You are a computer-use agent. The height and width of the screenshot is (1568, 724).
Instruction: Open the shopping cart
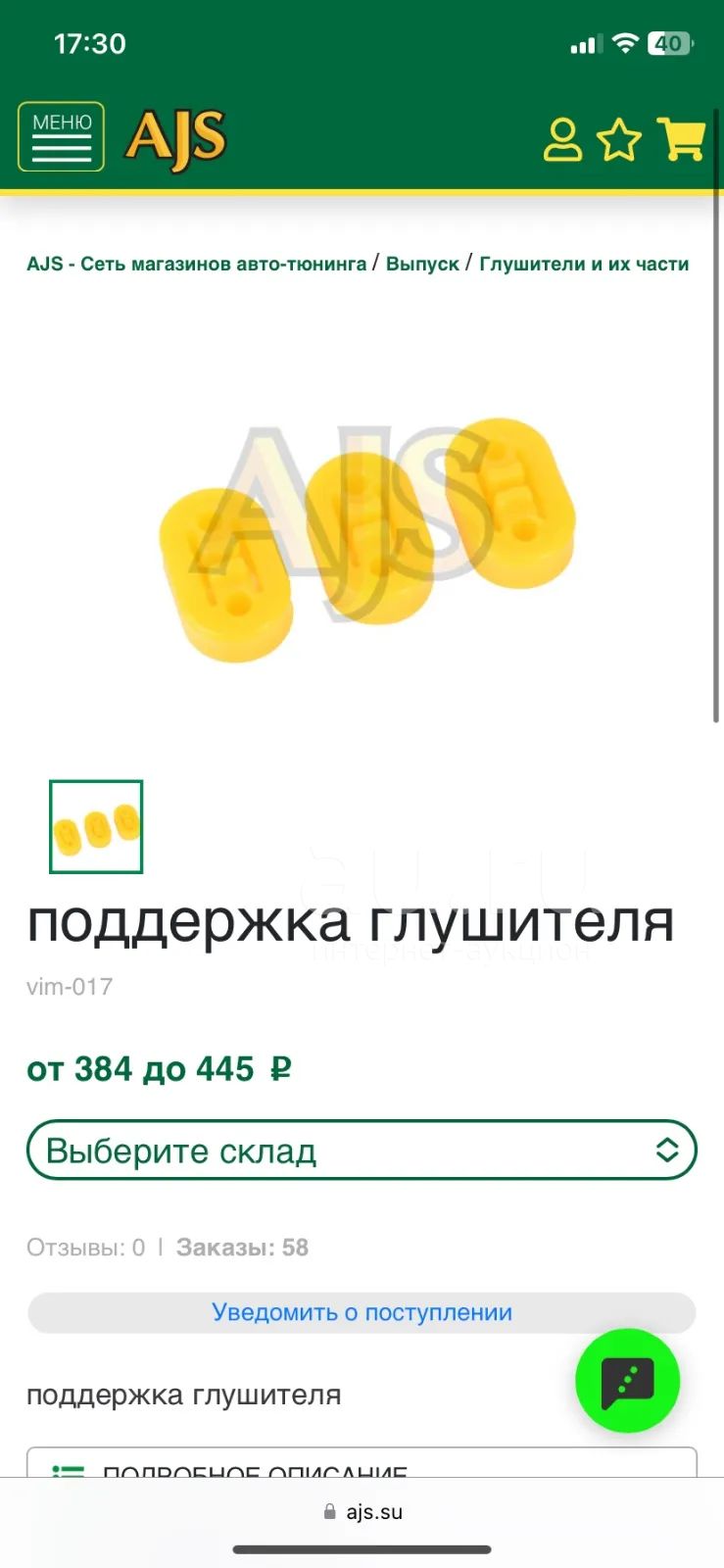(x=681, y=139)
